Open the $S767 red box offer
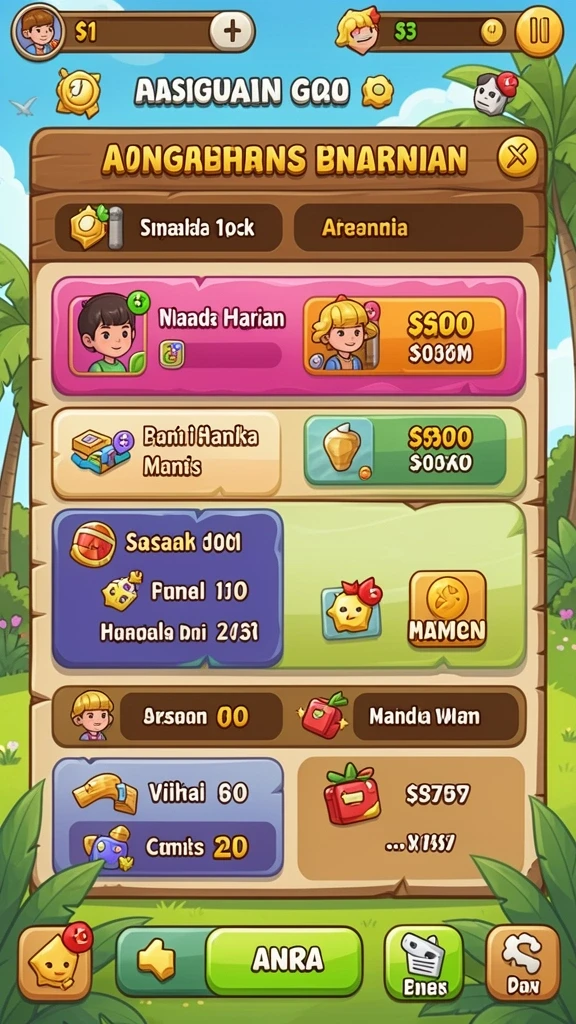 [411, 818]
